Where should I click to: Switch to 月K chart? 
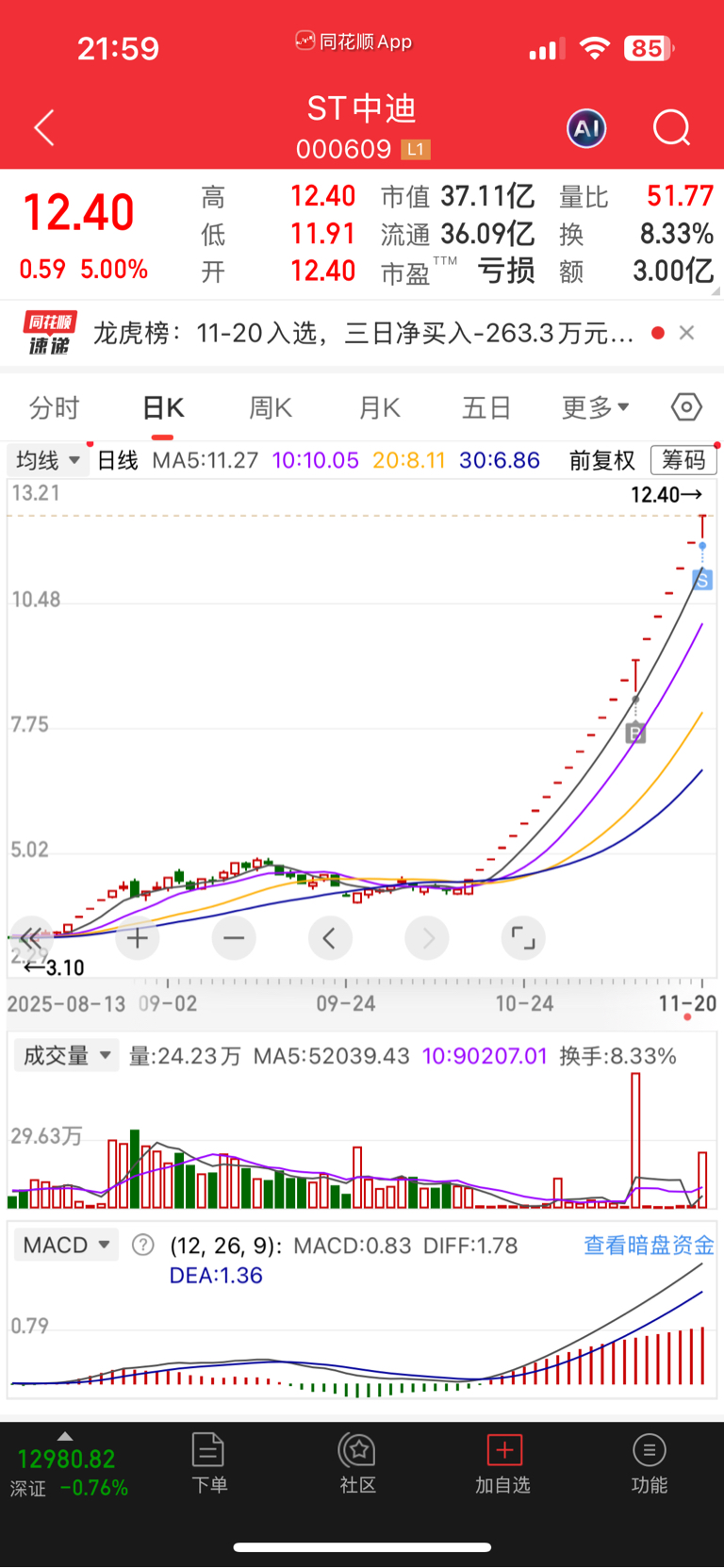tap(379, 408)
